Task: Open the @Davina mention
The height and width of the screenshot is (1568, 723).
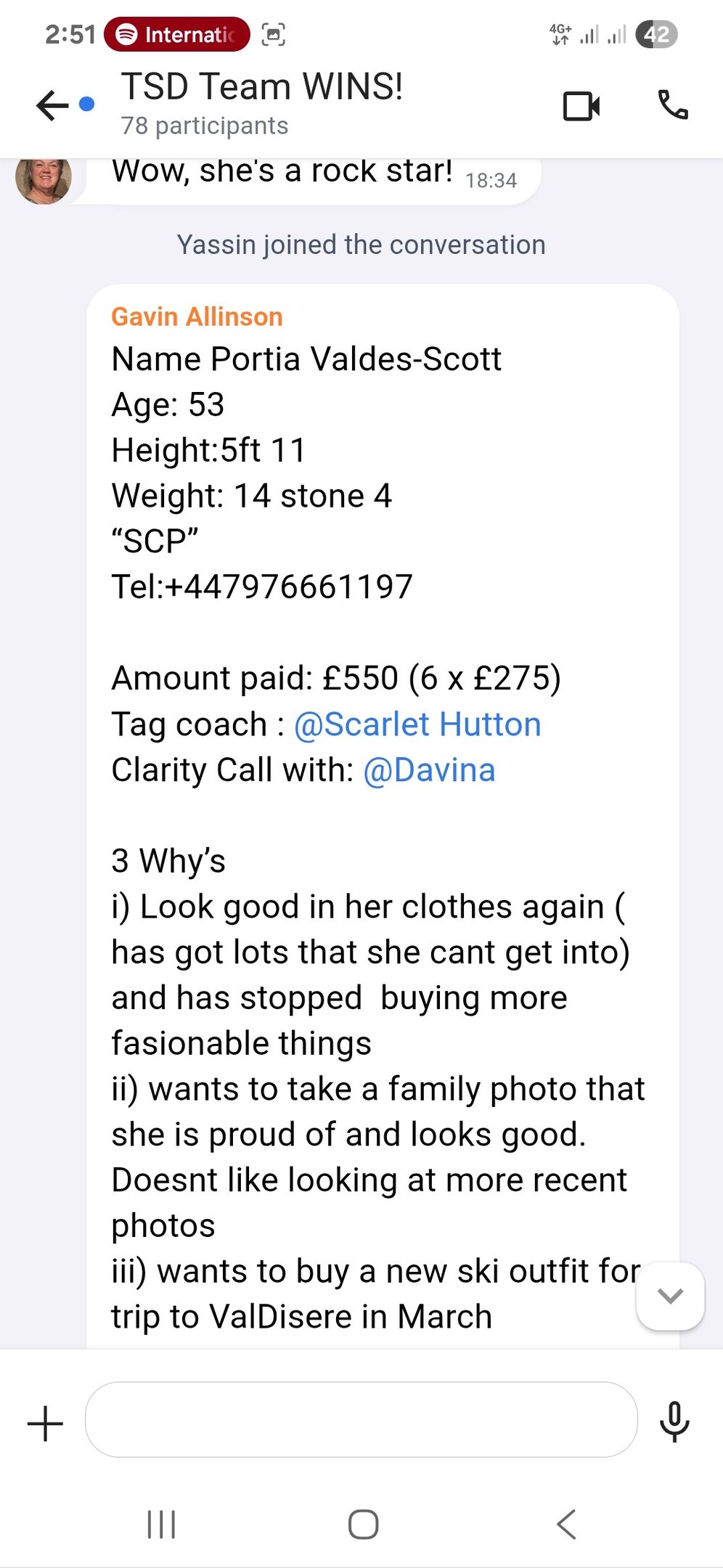Action: point(429,770)
